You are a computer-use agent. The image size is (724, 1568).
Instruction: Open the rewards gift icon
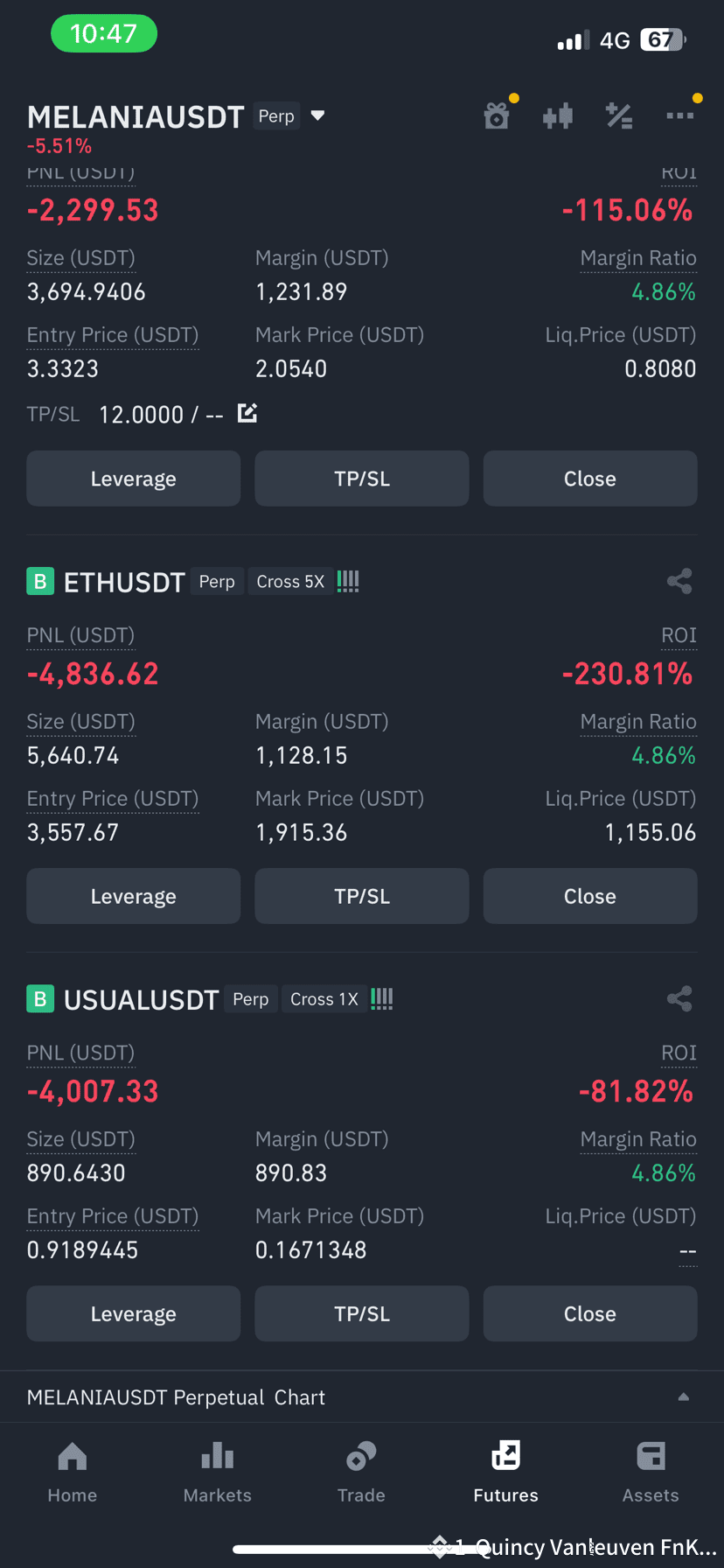point(497,115)
